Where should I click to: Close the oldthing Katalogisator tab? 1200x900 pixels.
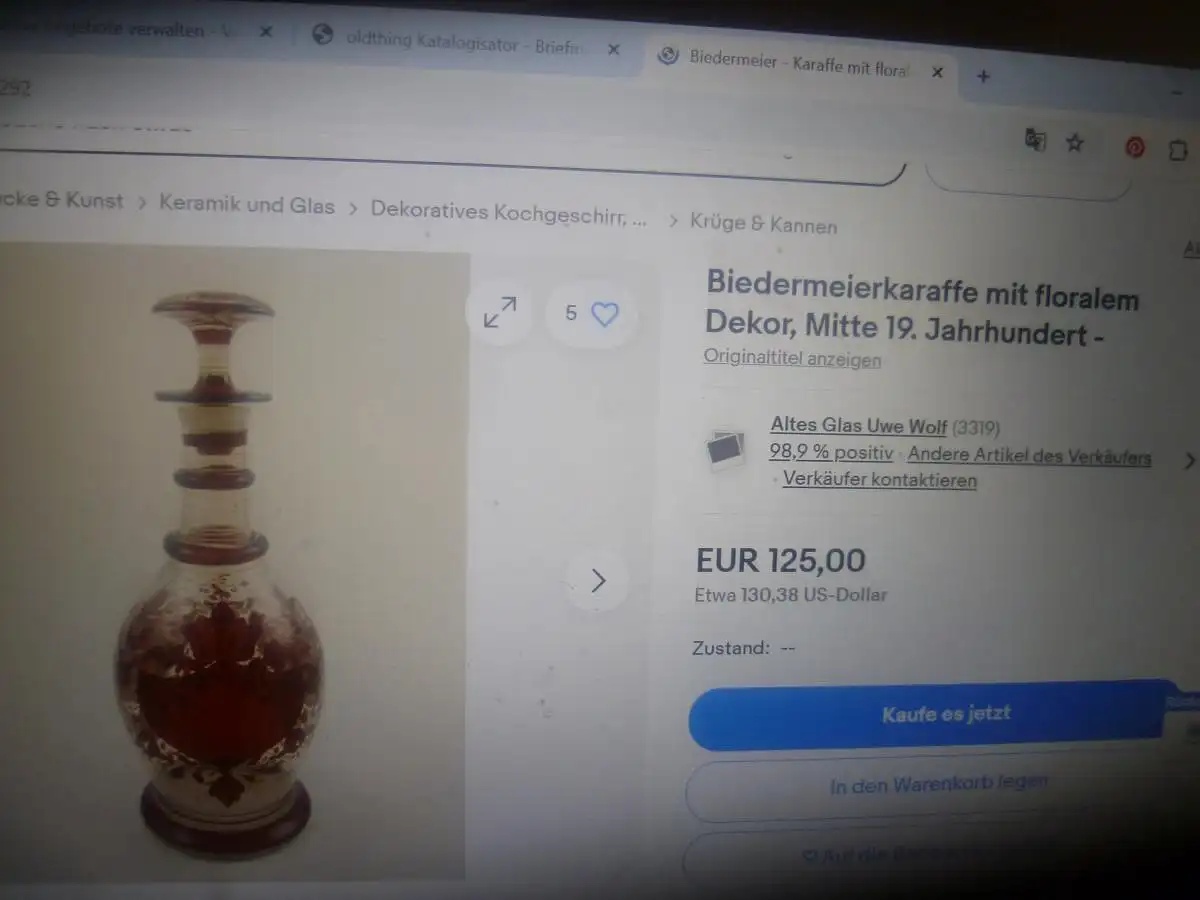613,48
